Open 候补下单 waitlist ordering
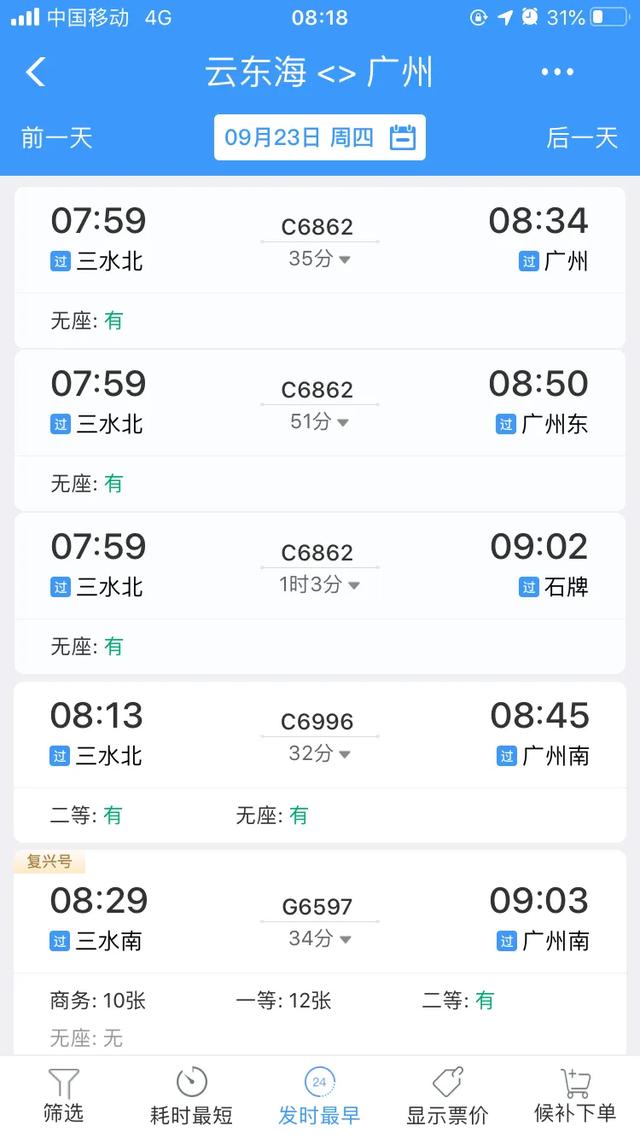 (x=575, y=1096)
